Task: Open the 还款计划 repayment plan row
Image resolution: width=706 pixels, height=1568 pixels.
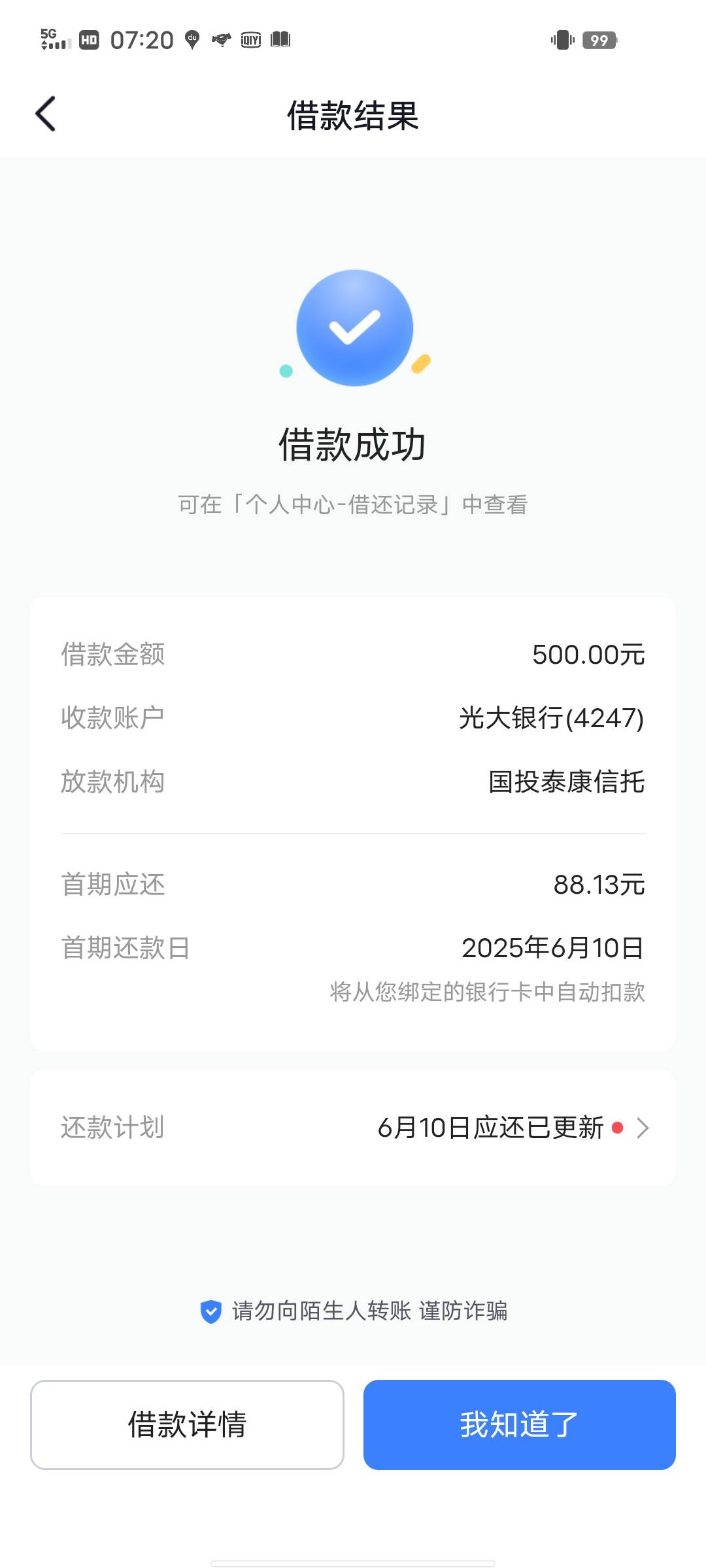Action: pos(353,1128)
